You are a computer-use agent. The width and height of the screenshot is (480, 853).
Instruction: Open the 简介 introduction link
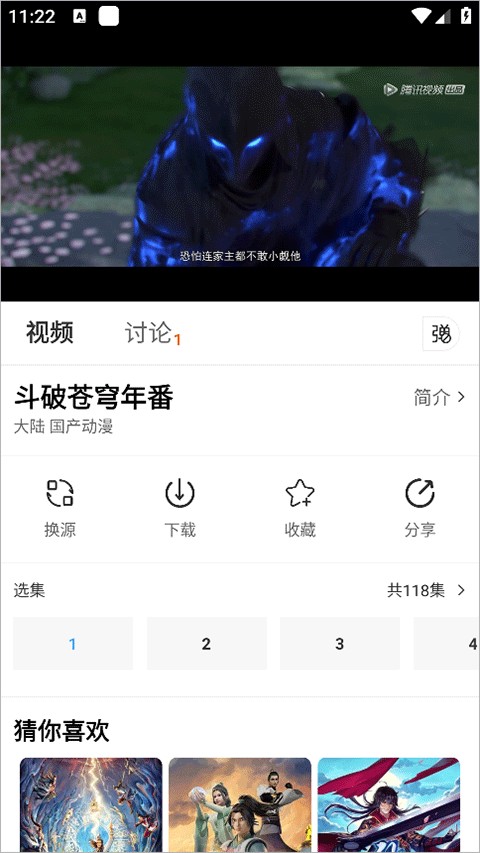click(x=439, y=398)
